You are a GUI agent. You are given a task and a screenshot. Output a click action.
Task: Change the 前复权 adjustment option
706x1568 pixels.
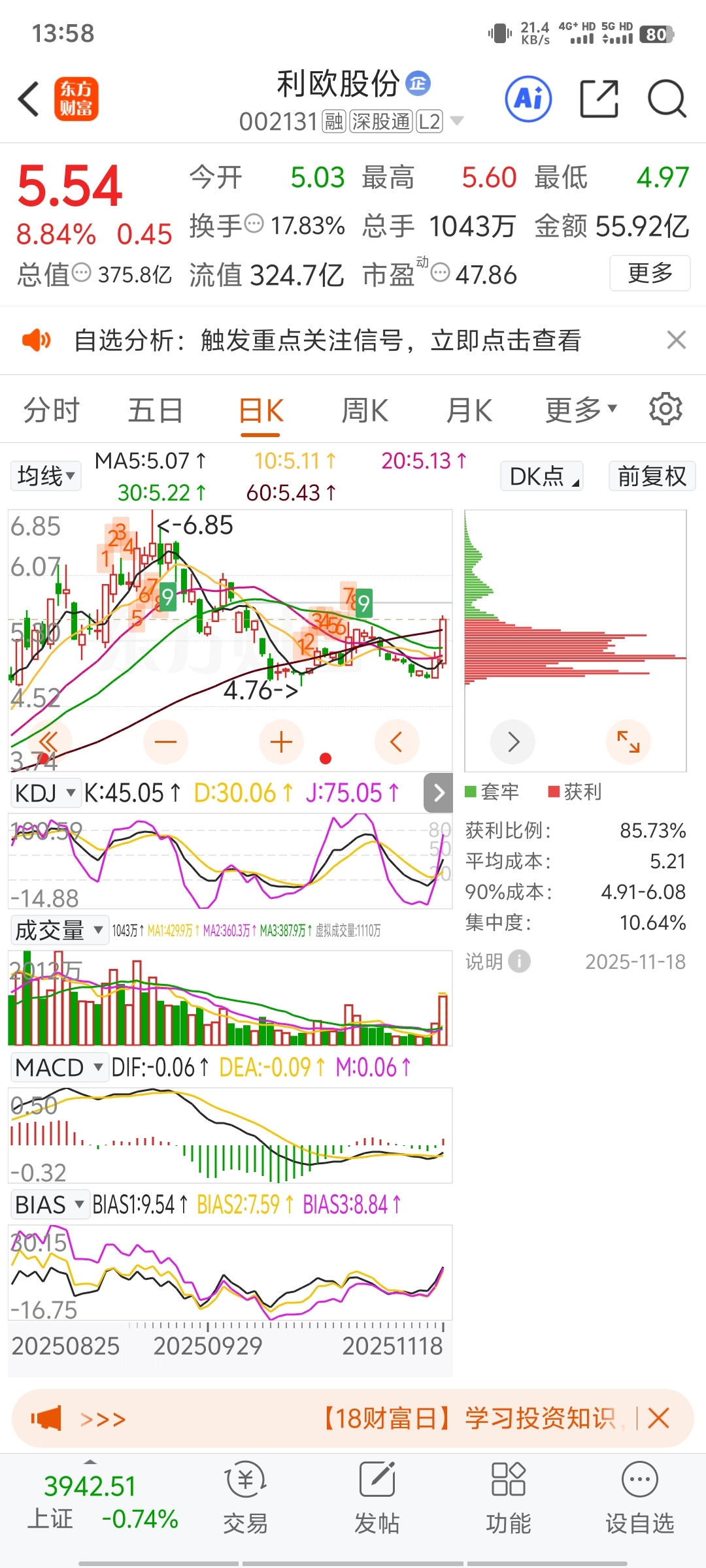pyautogui.click(x=652, y=476)
